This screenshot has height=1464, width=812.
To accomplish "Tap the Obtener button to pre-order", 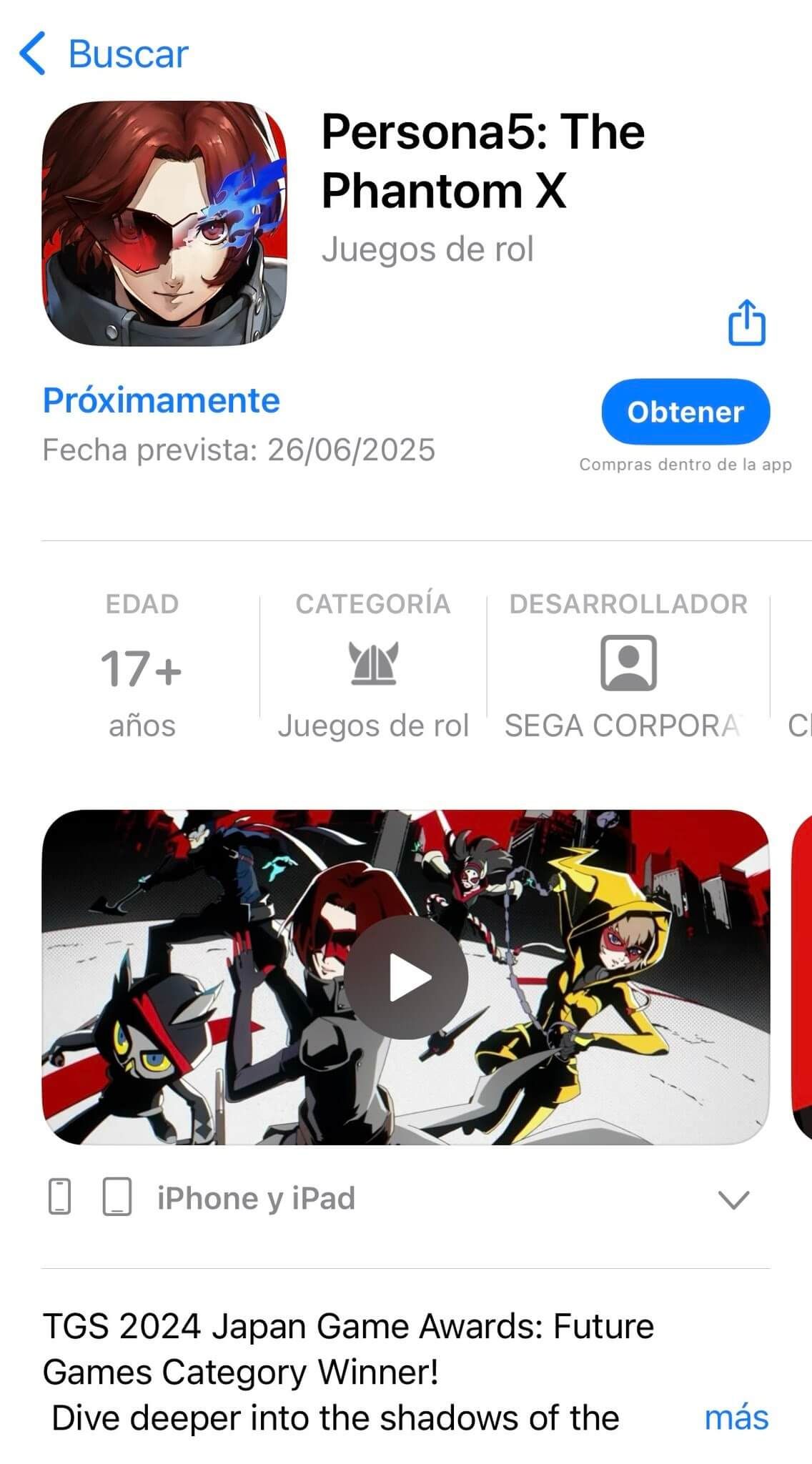I will pos(684,412).
